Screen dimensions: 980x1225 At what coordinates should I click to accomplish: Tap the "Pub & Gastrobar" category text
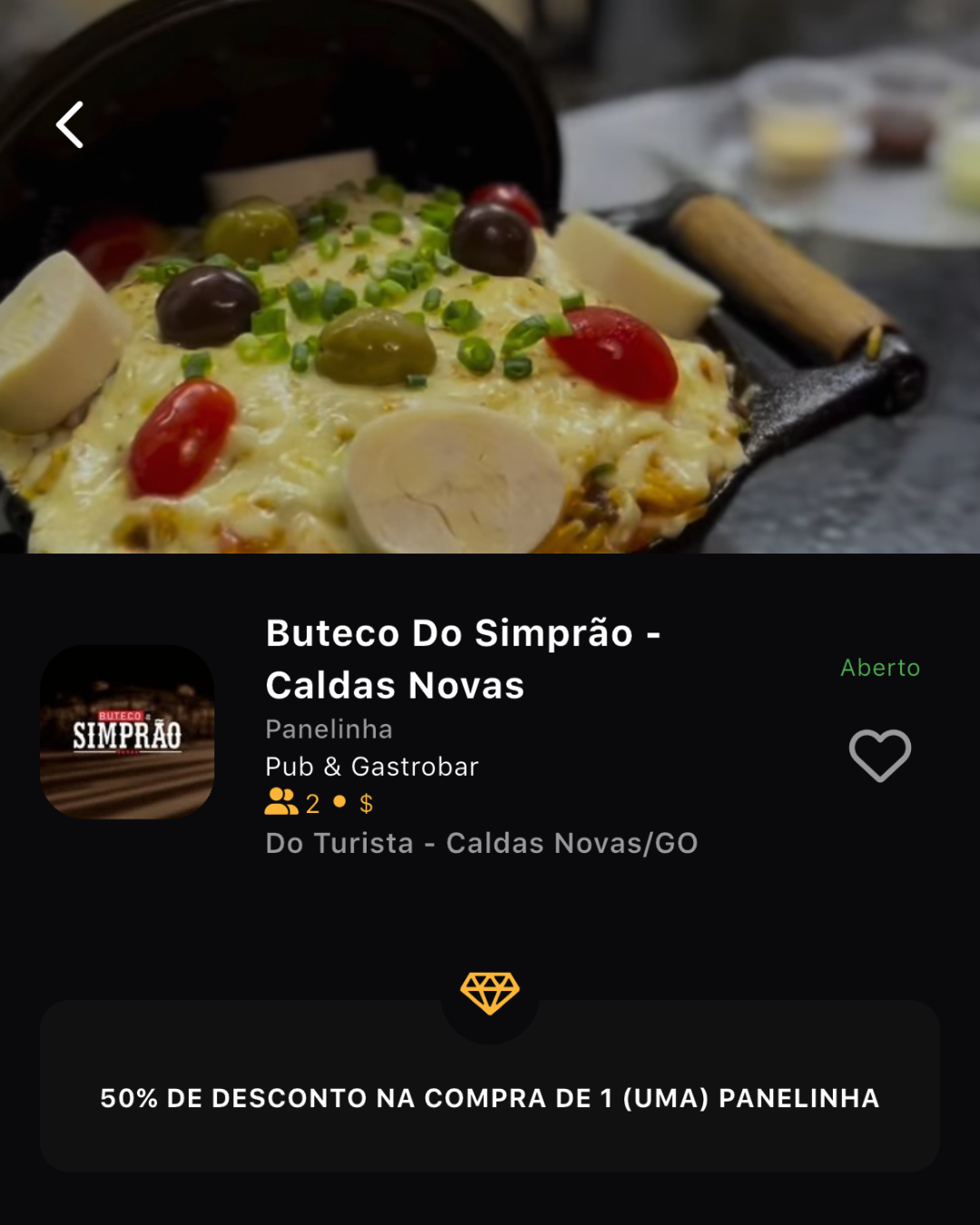(x=372, y=767)
